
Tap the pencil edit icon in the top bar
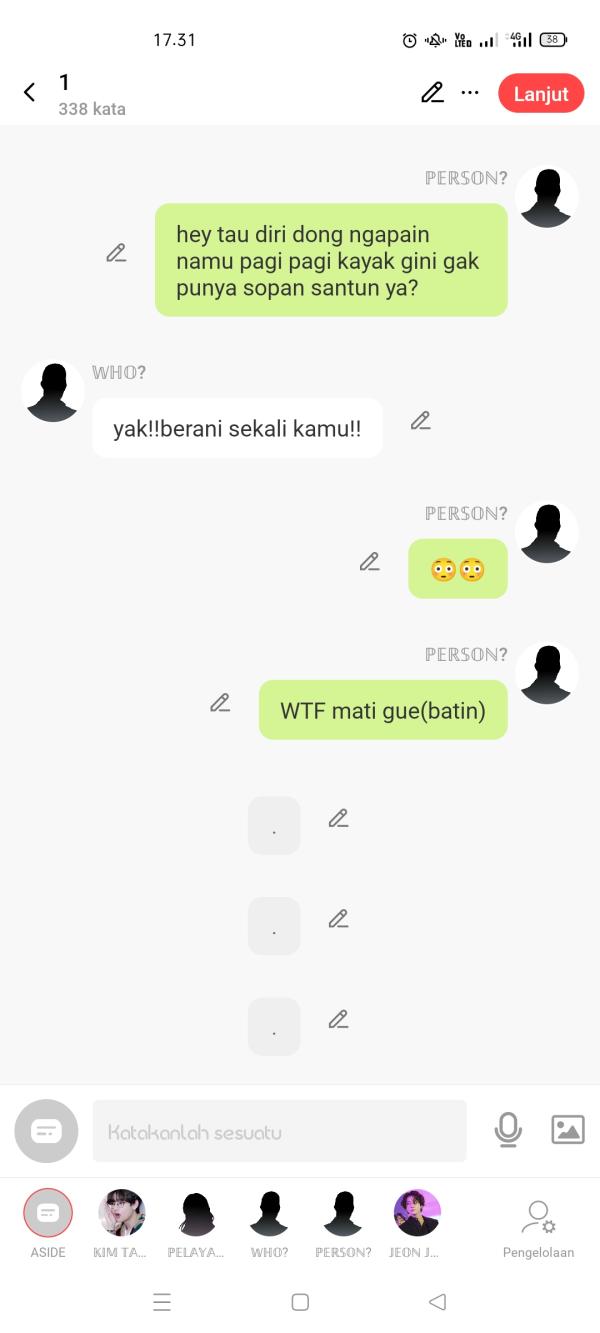(x=432, y=93)
